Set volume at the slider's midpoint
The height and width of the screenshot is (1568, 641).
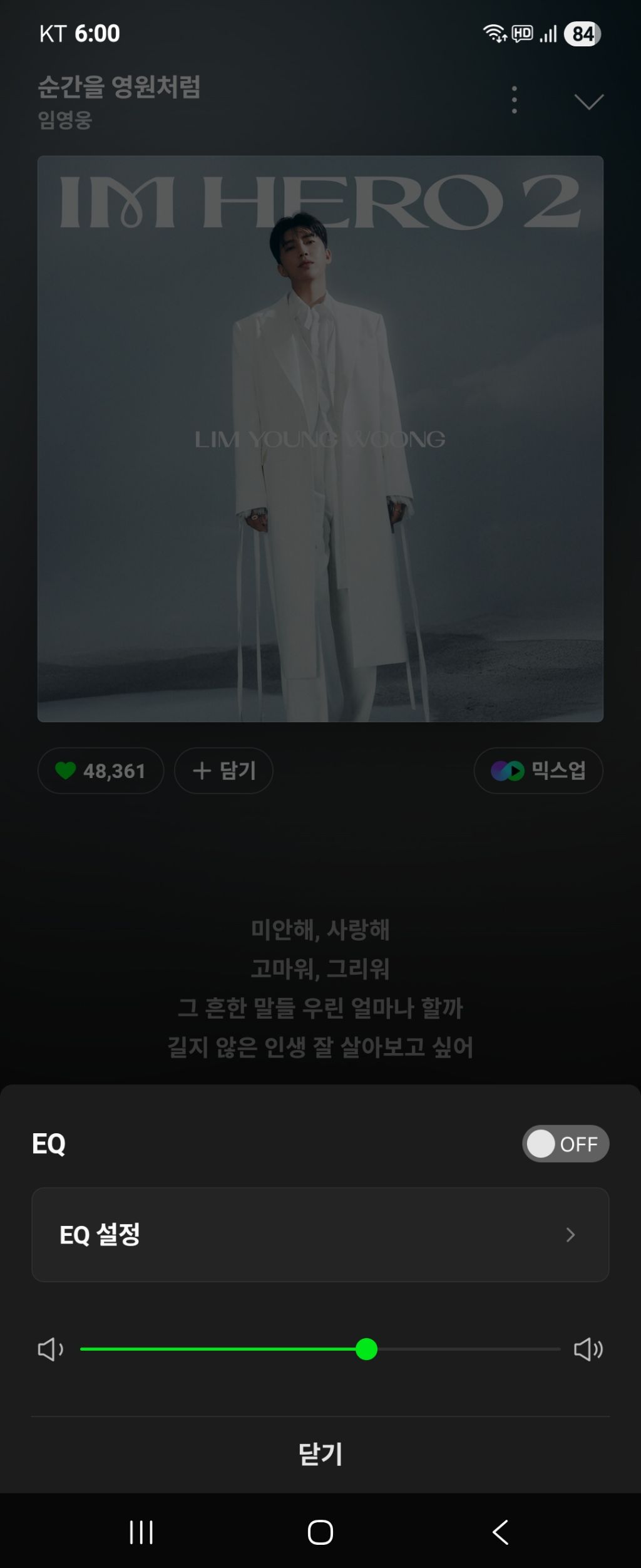(320, 1349)
